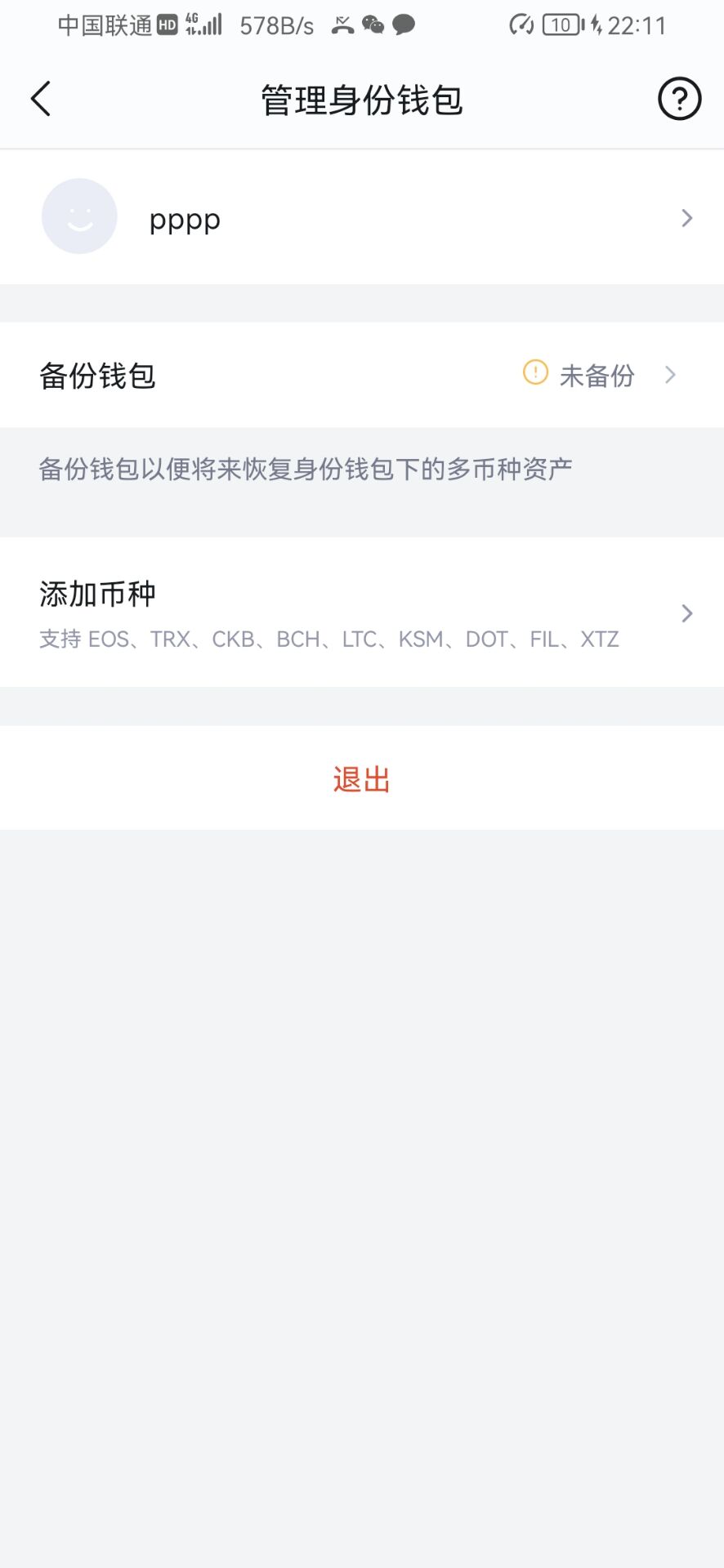Tap the yellow warning icon next to 未备份
This screenshot has width=724, height=1568.
coord(534,374)
